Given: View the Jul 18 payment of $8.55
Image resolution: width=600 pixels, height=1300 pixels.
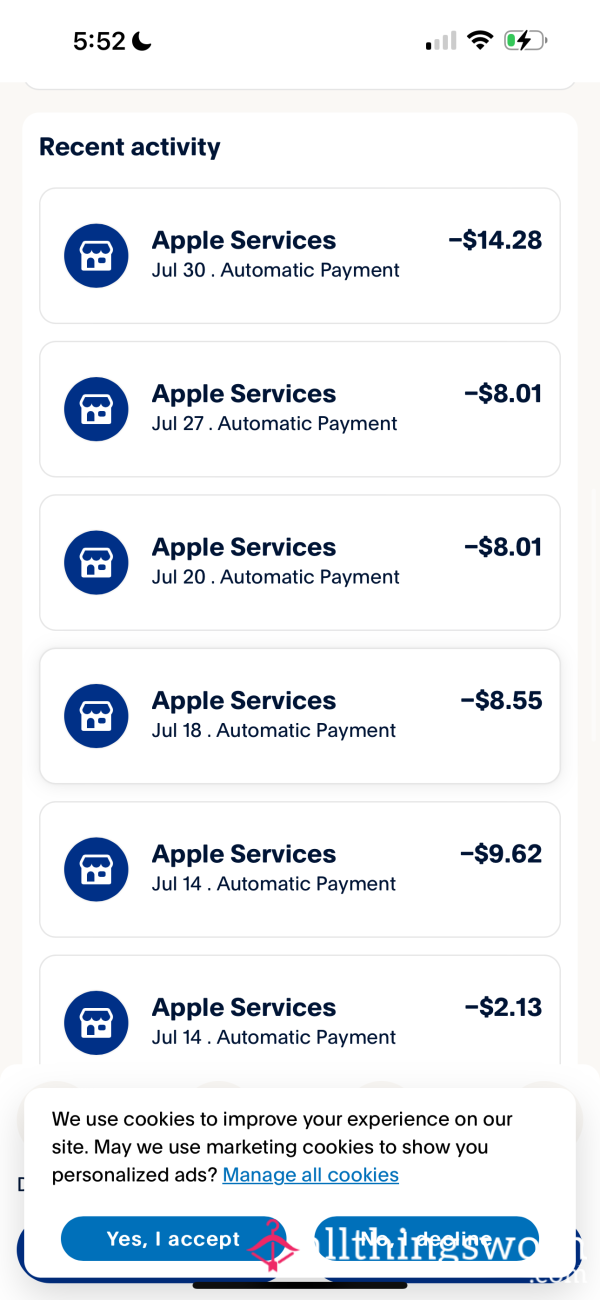Looking at the screenshot, I should (x=300, y=716).
